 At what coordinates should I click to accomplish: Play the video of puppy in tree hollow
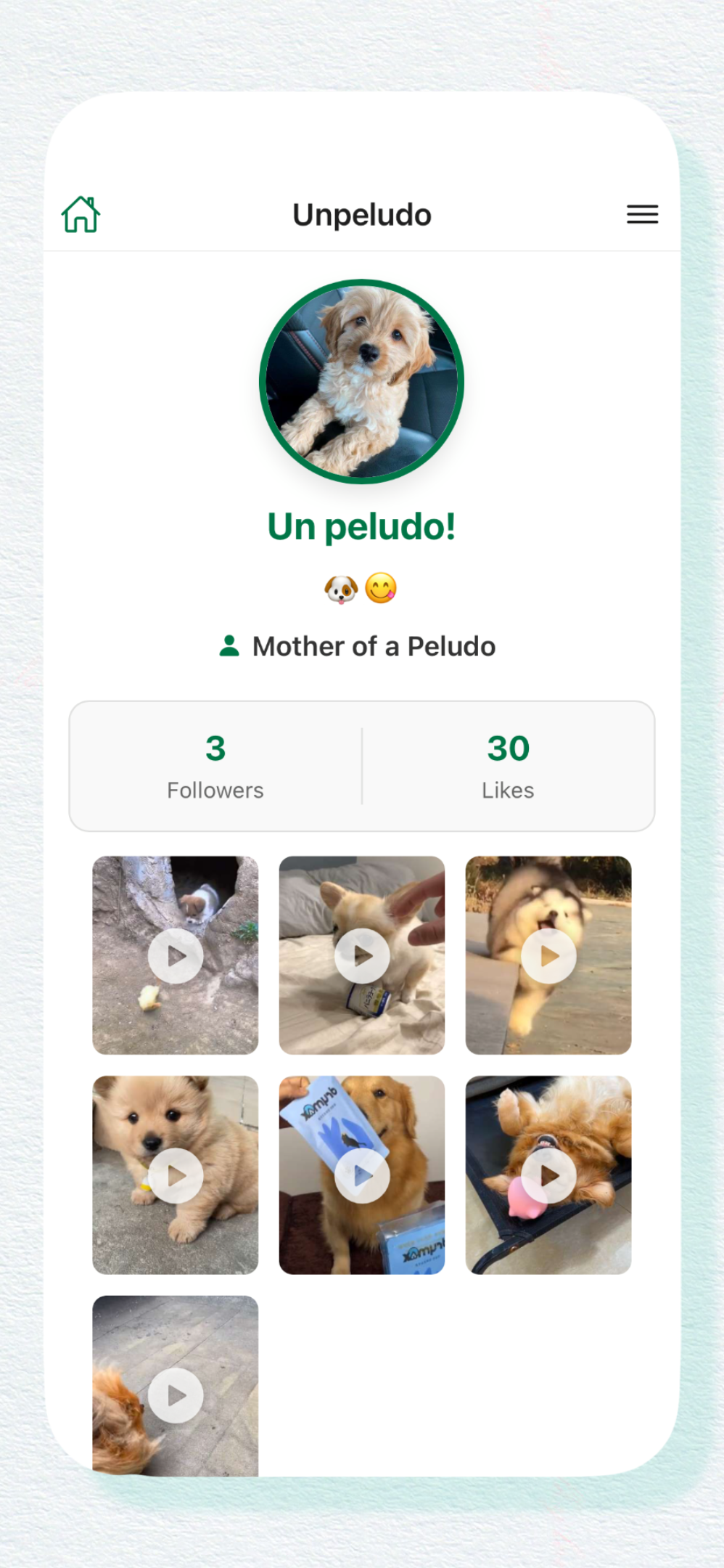(176, 955)
